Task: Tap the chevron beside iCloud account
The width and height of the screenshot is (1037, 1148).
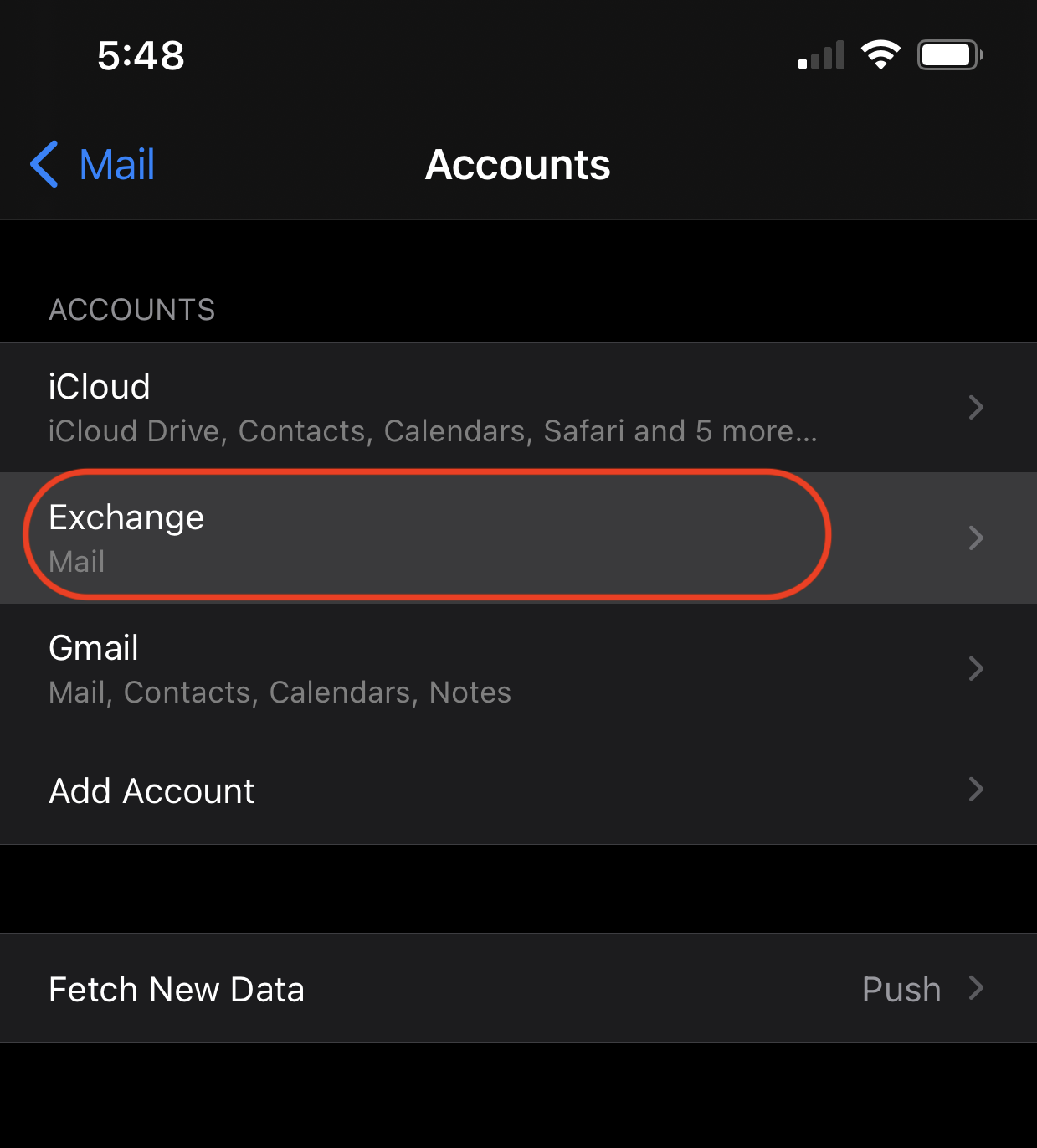Action: pyautogui.click(x=976, y=408)
